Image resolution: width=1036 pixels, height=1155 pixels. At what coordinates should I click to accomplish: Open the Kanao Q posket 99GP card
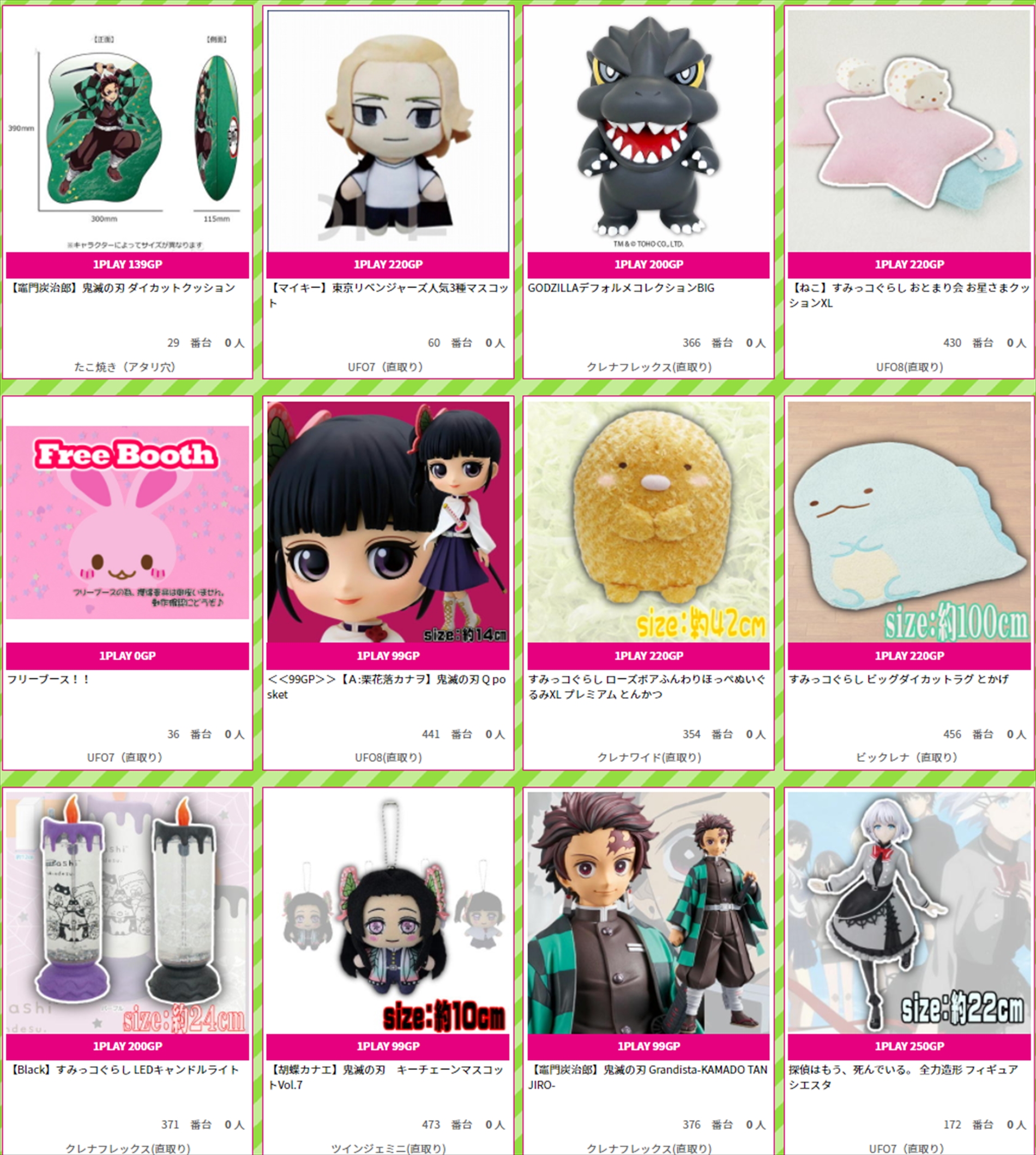(x=388, y=522)
